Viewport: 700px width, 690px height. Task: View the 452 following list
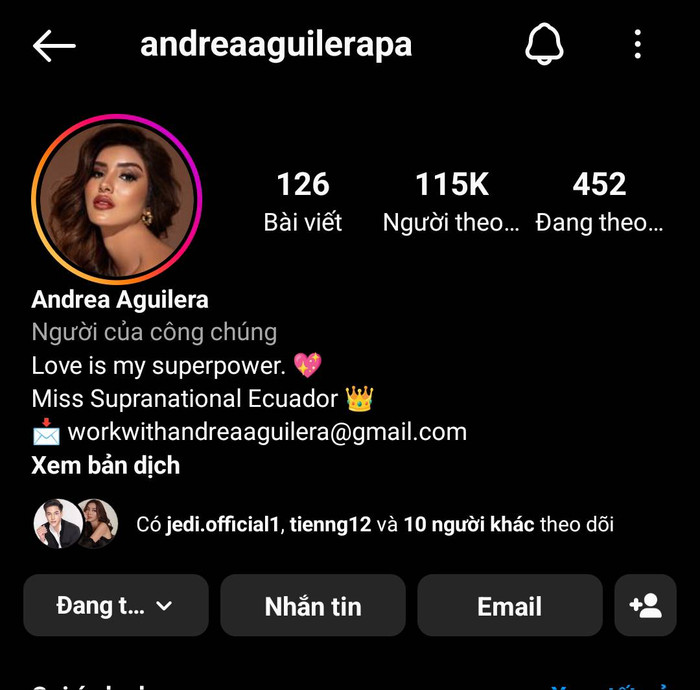tap(599, 201)
